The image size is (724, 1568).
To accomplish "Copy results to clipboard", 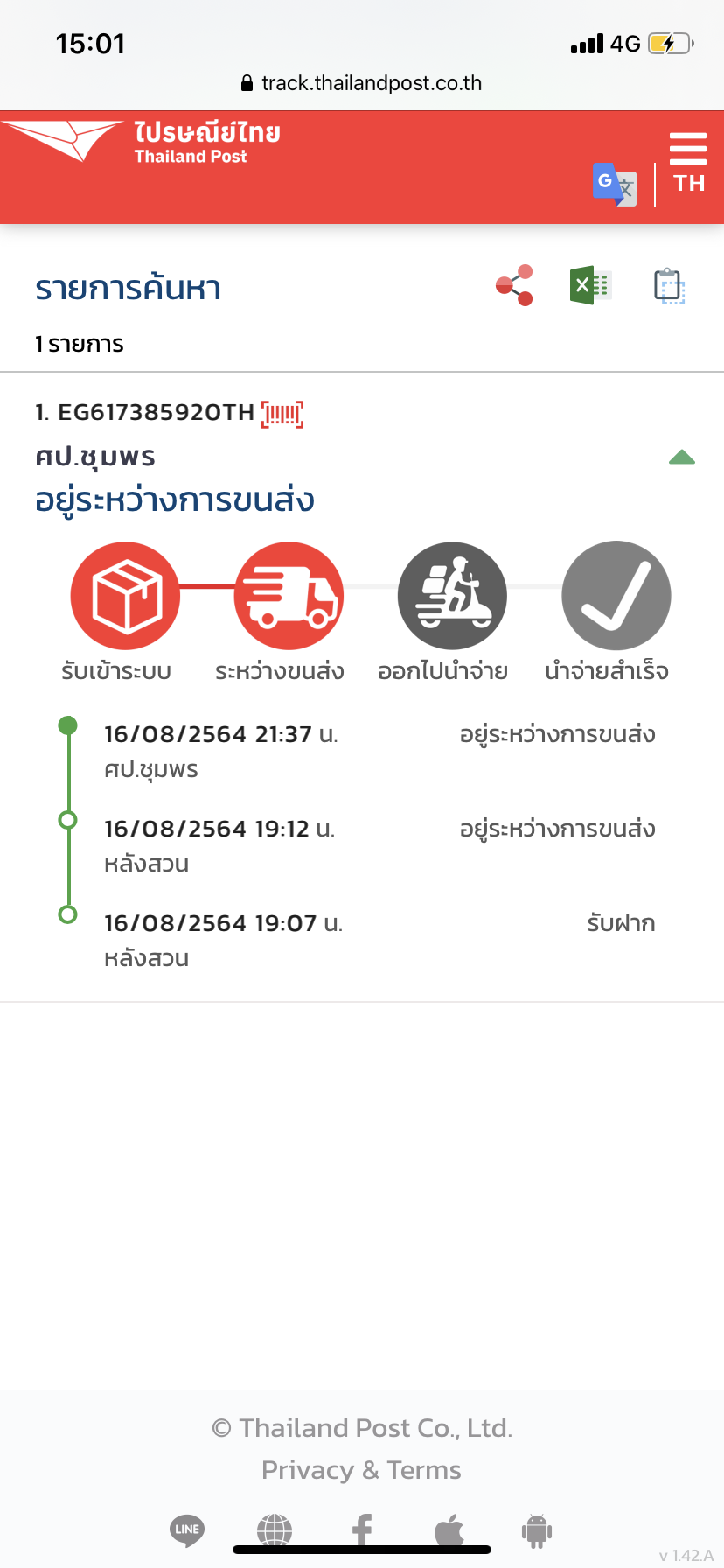I will 669,286.
